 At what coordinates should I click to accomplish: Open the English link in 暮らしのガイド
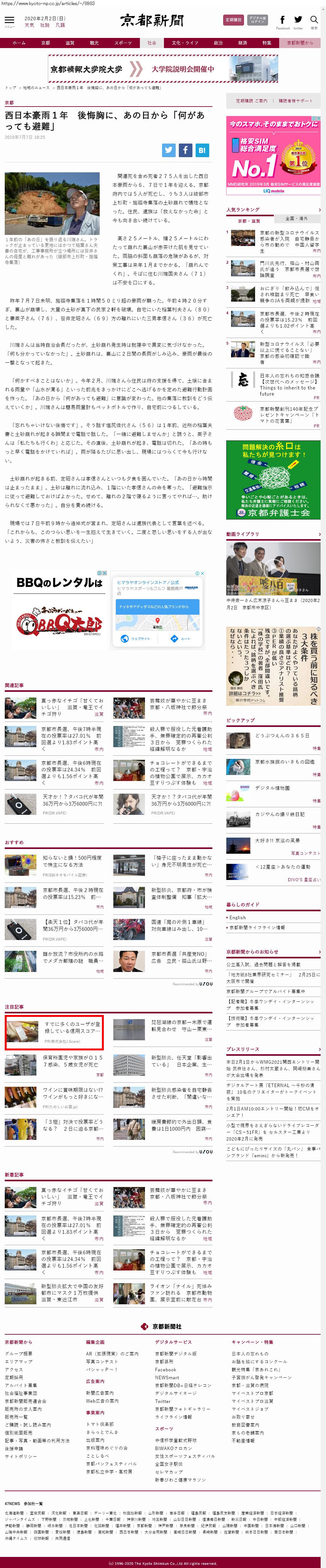point(238,917)
